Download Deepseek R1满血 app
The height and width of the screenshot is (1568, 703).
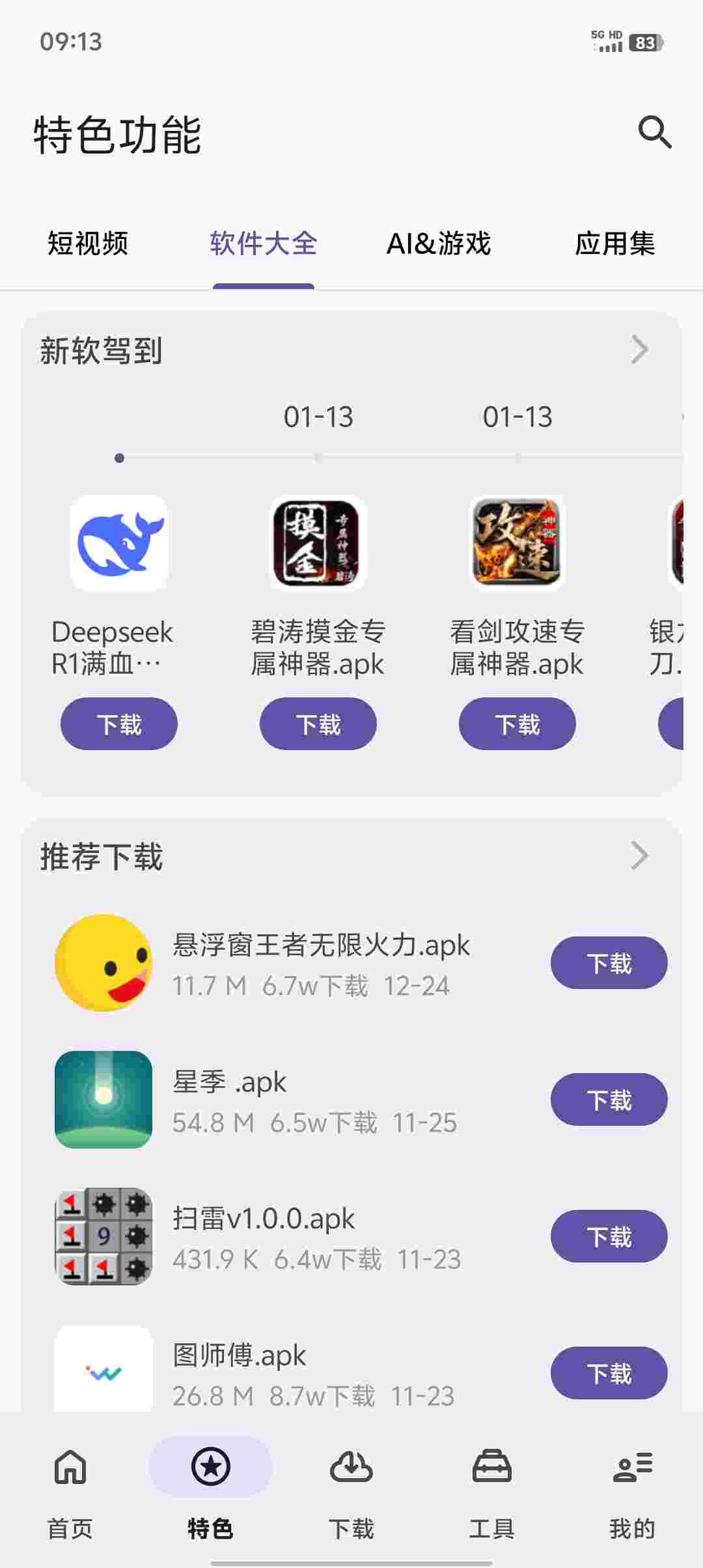tap(119, 723)
